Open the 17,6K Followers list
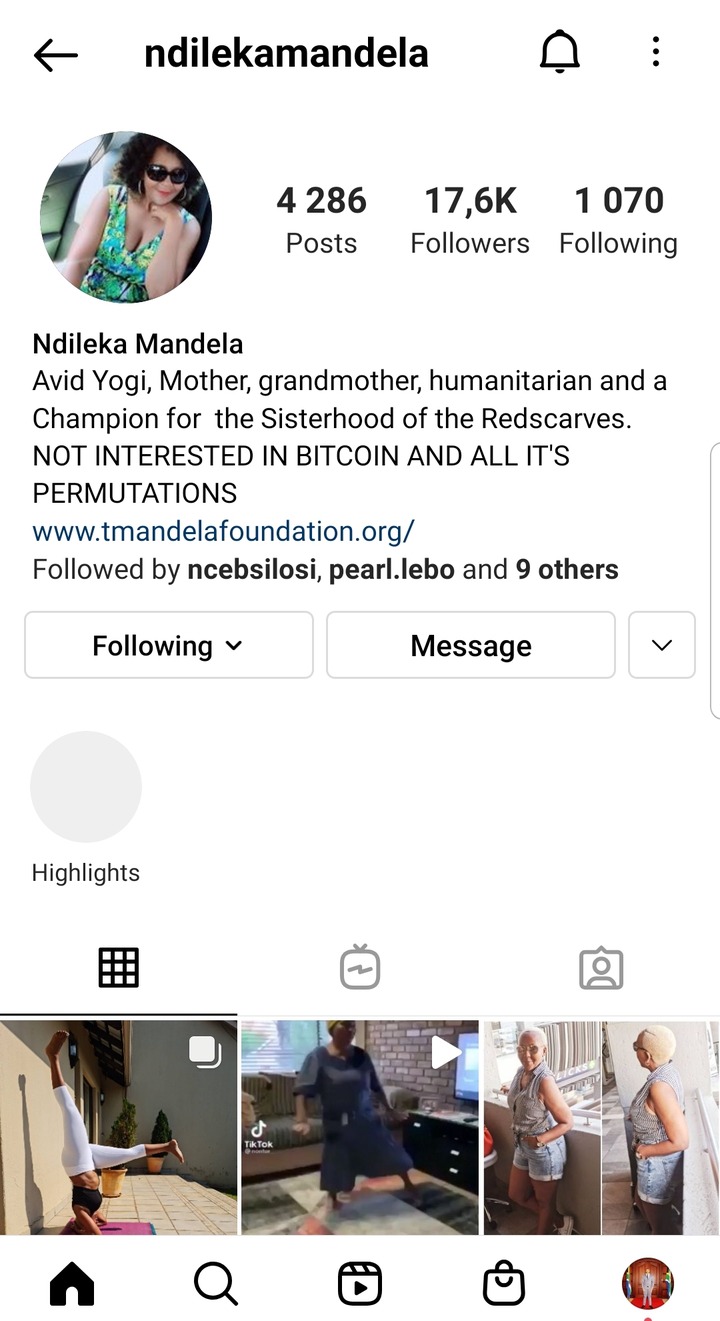 470,220
